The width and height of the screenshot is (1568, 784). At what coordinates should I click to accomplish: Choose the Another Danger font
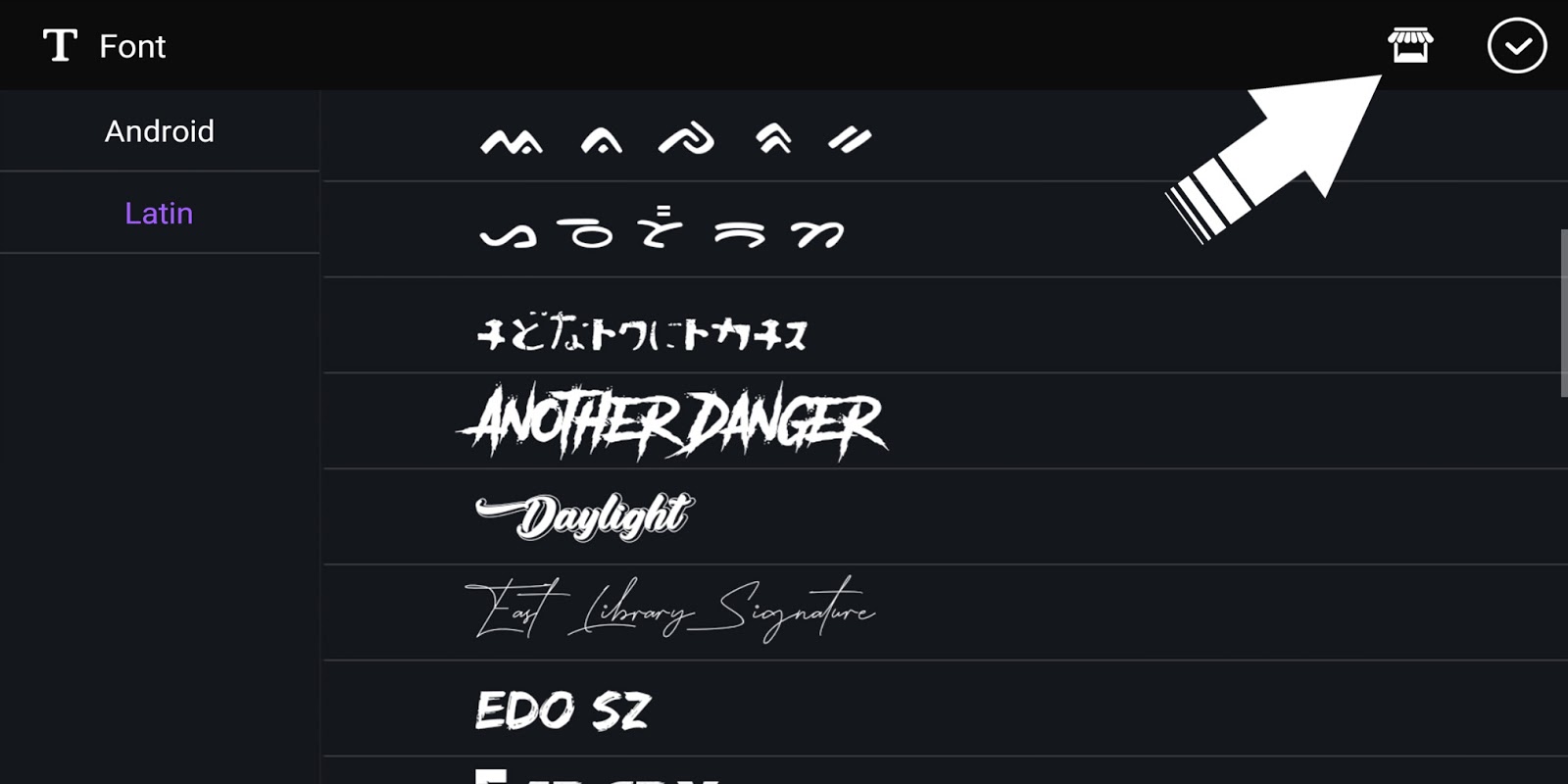[945, 420]
